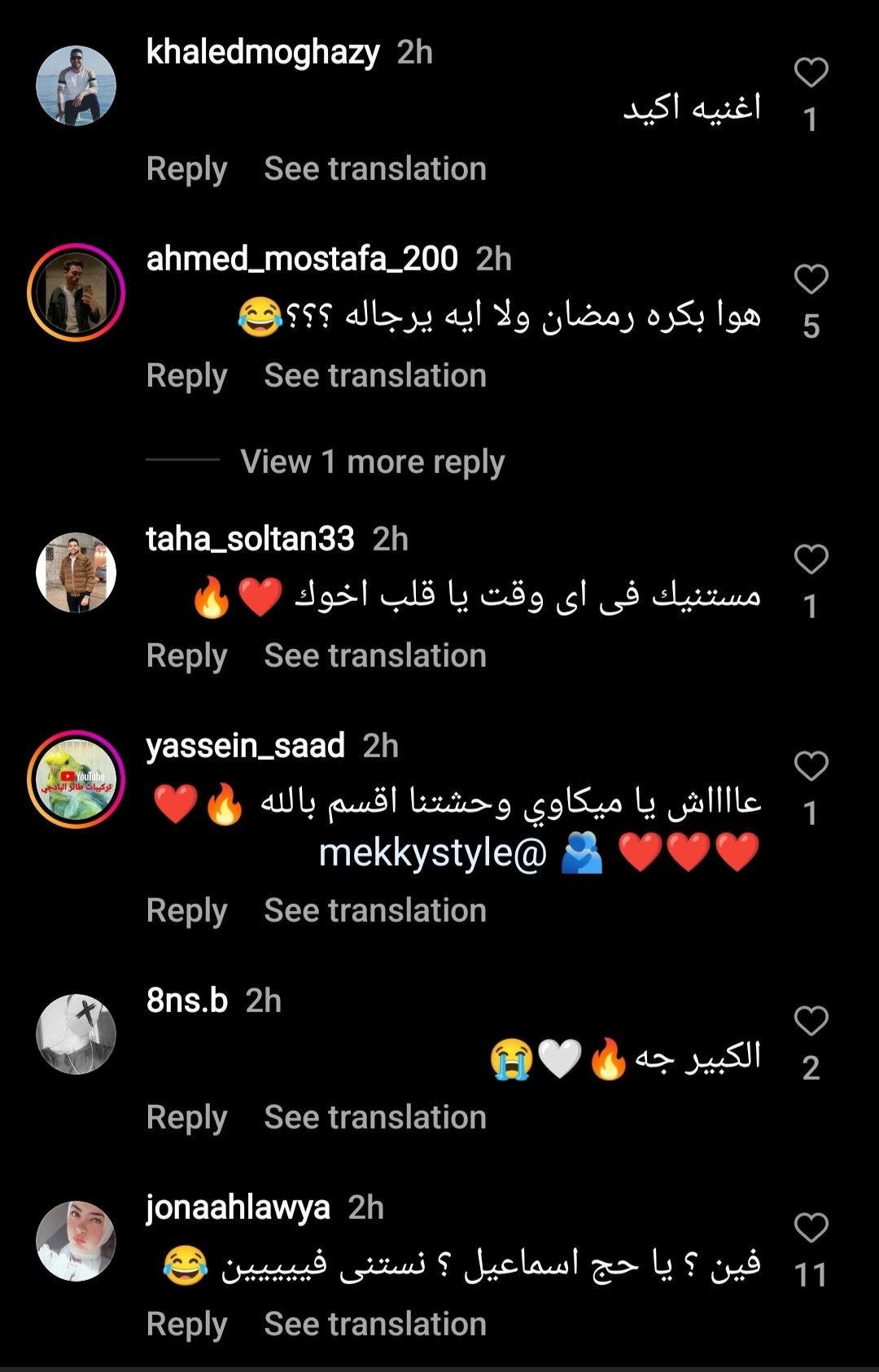Like ahmed_mostafa_200's comment
Image resolution: width=879 pixels, height=1372 pixels.
point(811,280)
